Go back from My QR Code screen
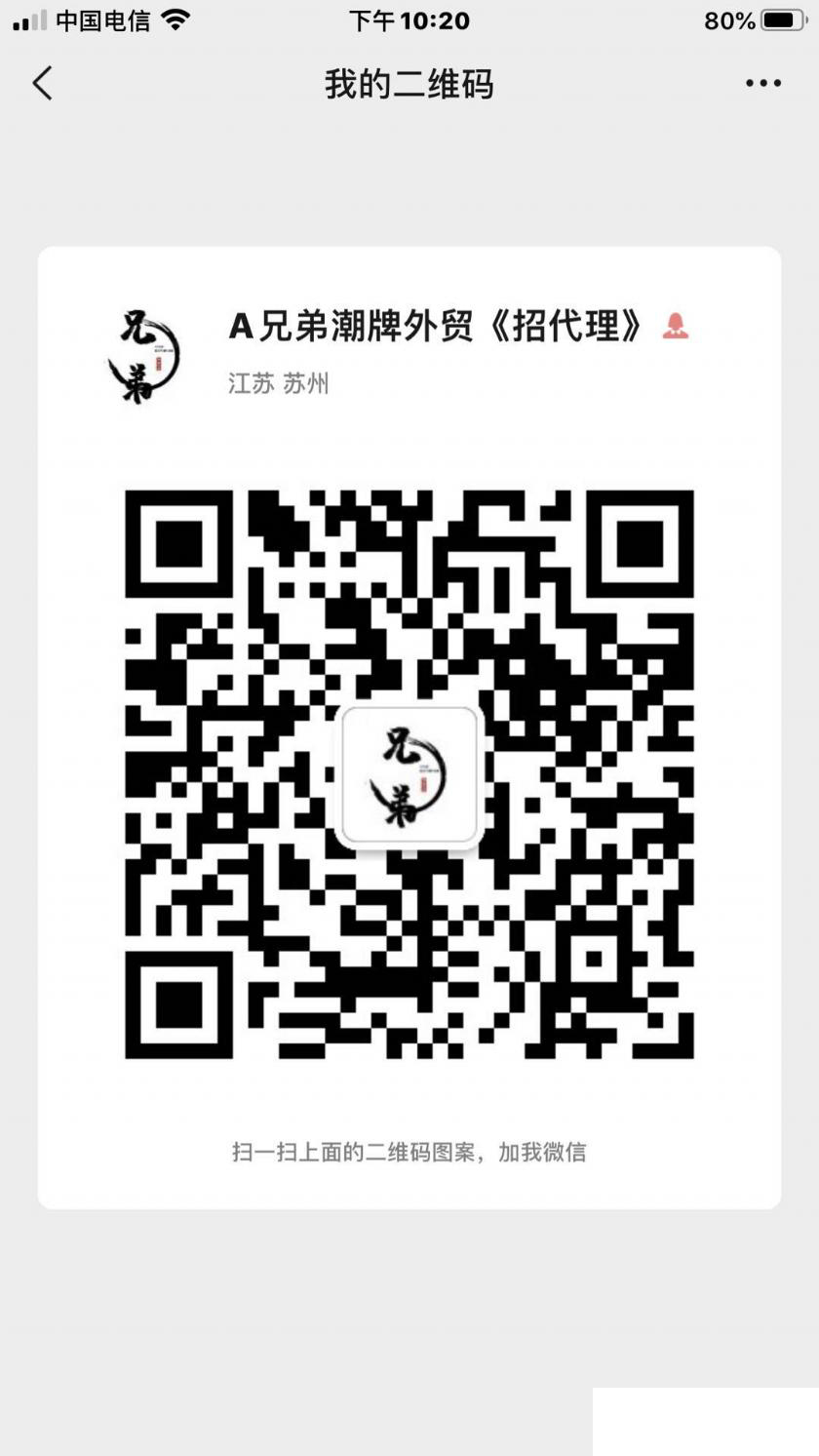 pos(42,84)
